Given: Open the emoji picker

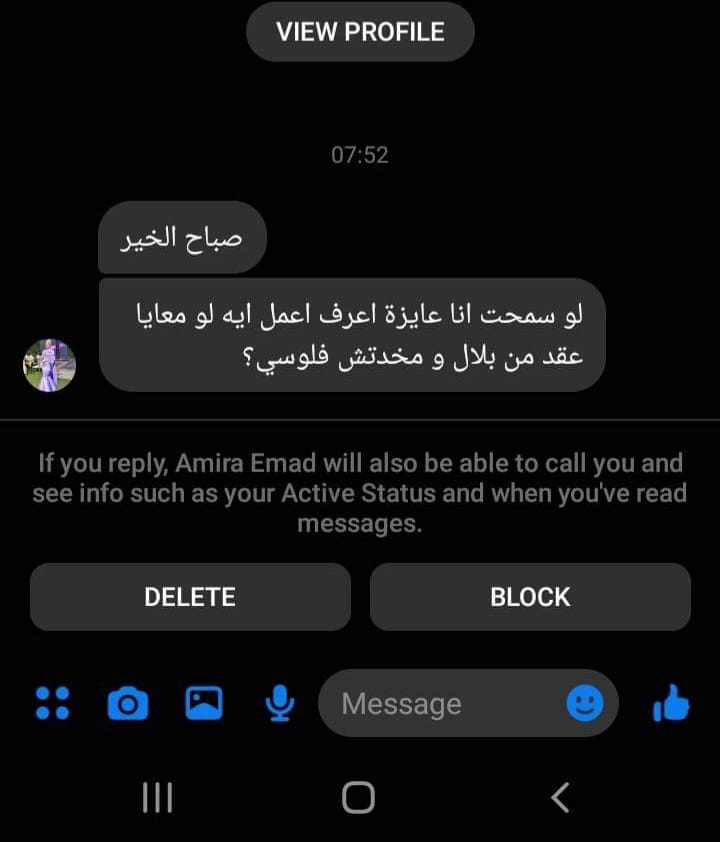Looking at the screenshot, I should pos(585,704).
